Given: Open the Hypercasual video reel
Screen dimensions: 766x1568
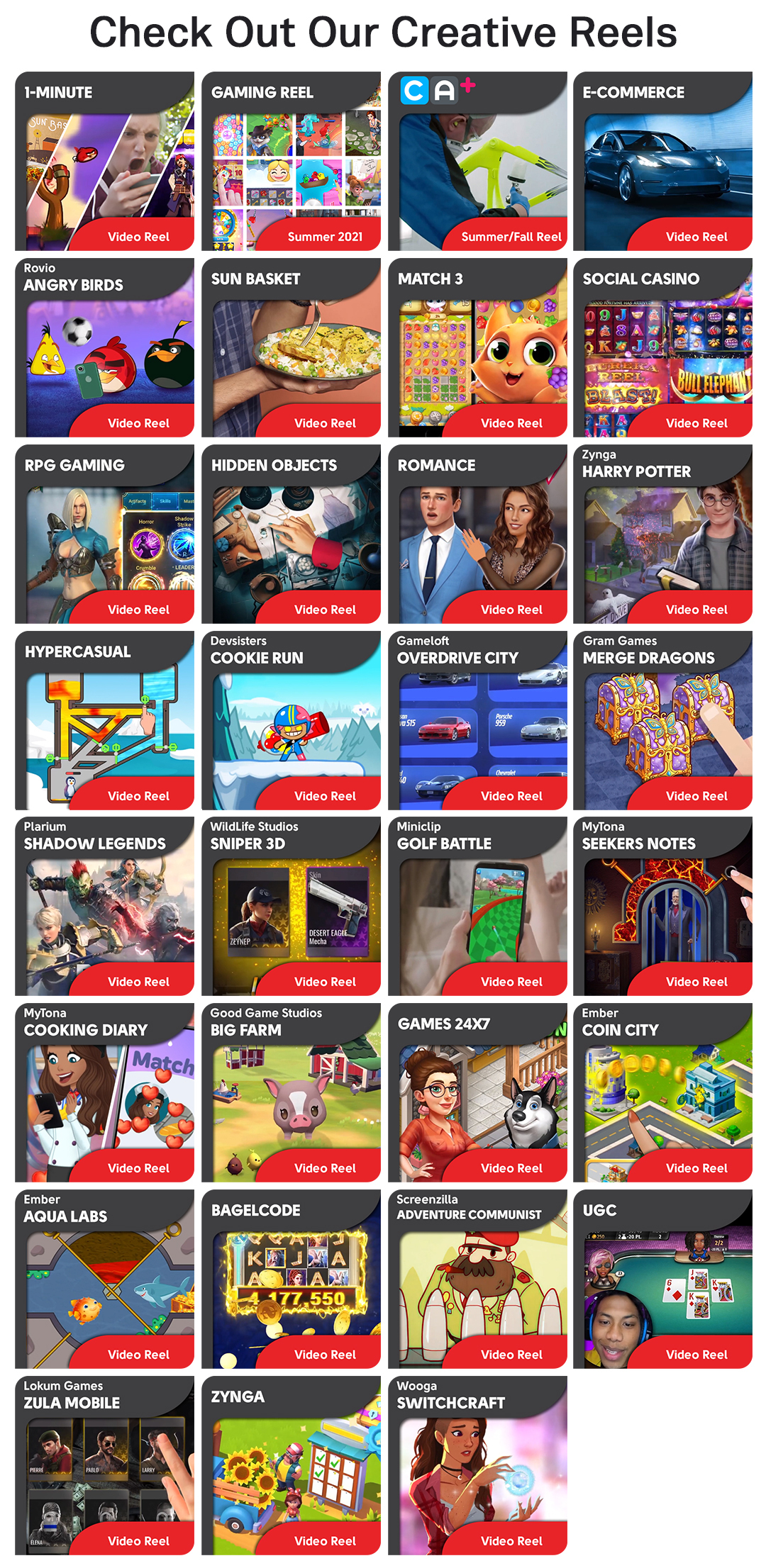Looking at the screenshot, I should 104,721.
